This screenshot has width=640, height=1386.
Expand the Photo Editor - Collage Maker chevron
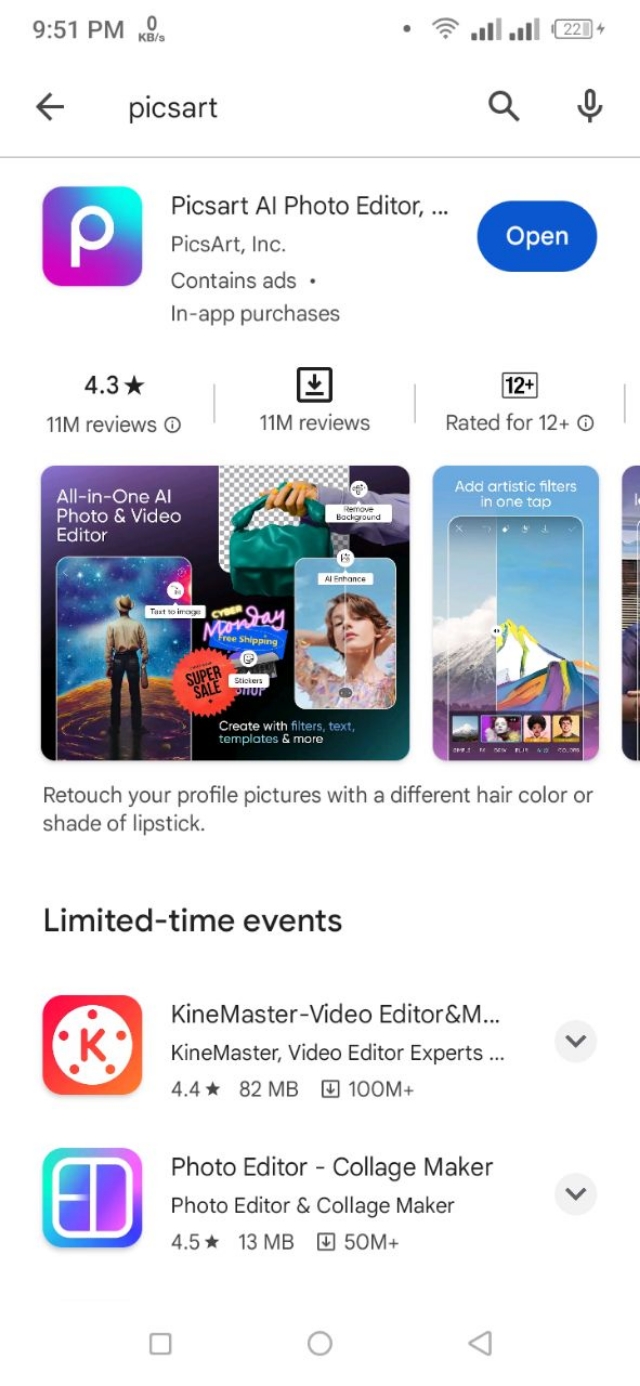click(x=575, y=1193)
